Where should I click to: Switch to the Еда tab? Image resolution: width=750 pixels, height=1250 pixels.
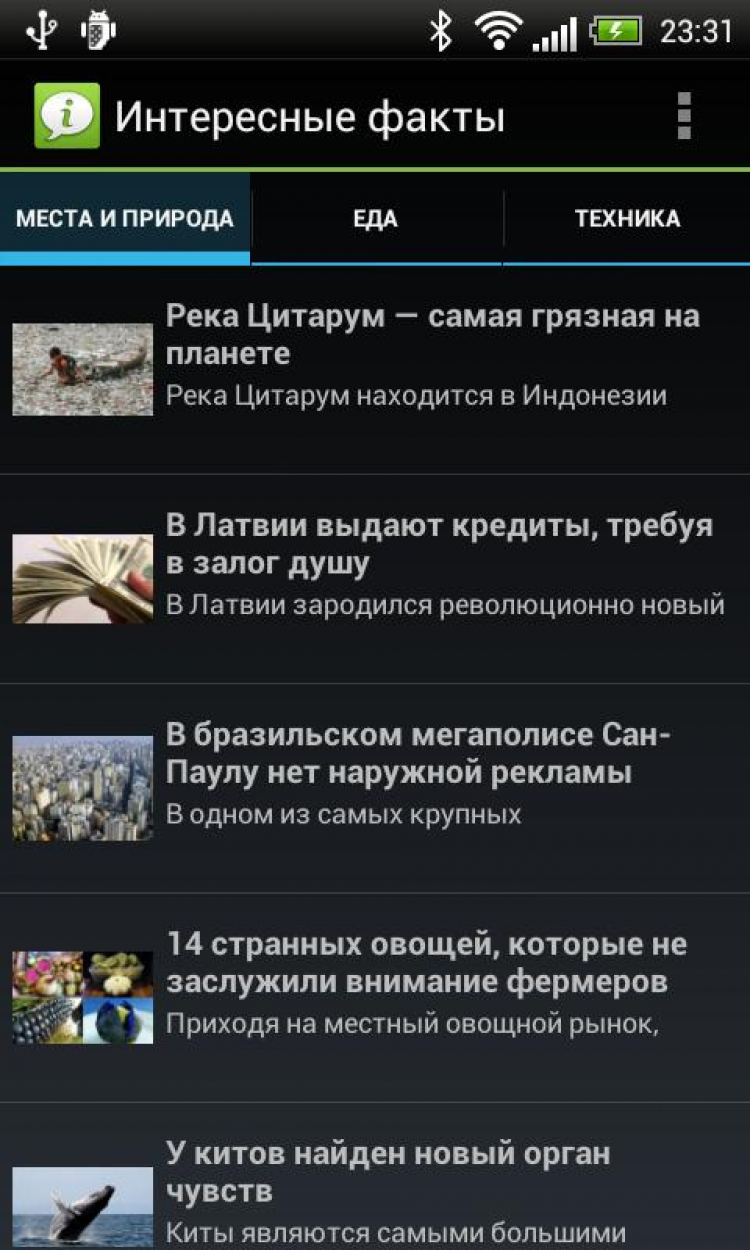(375, 219)
